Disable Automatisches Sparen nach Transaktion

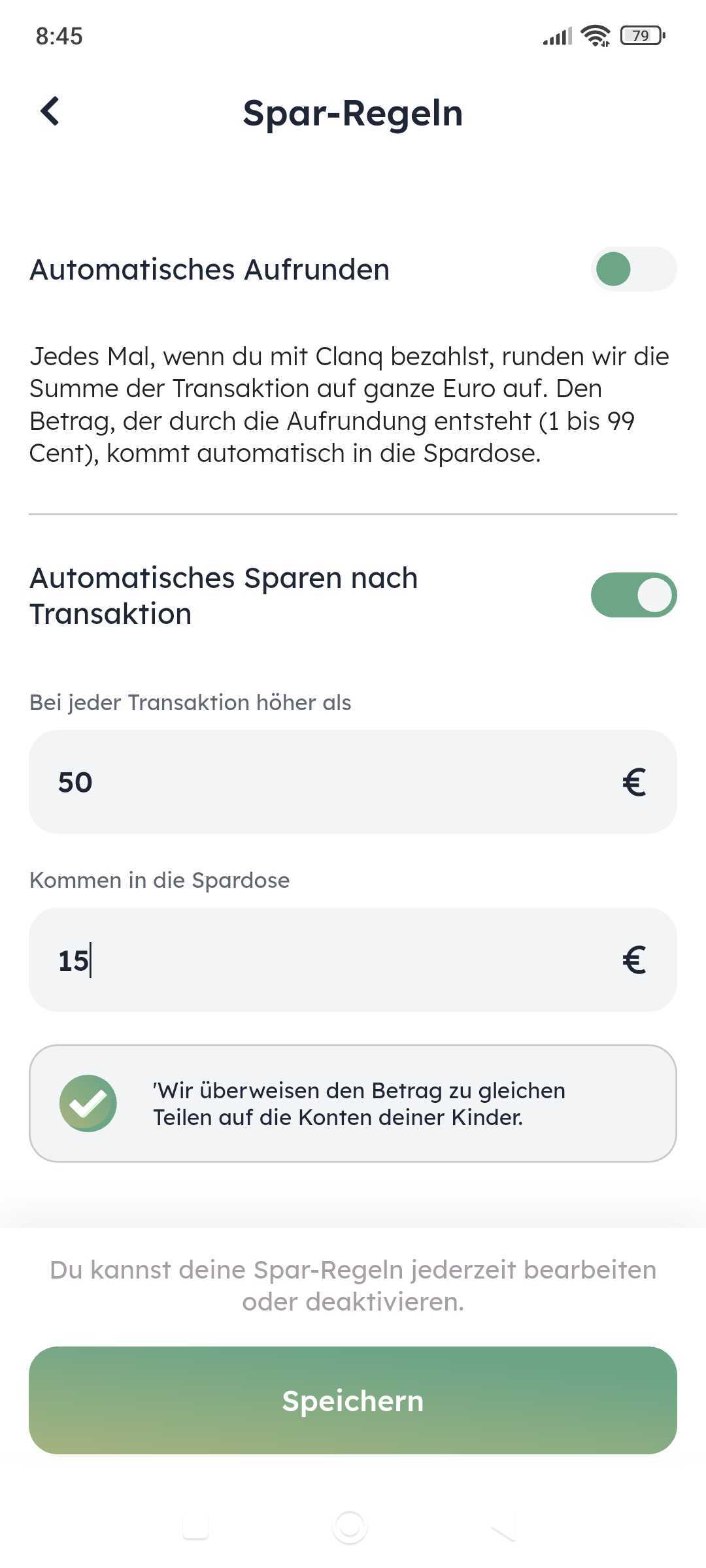tap(633, 595)
